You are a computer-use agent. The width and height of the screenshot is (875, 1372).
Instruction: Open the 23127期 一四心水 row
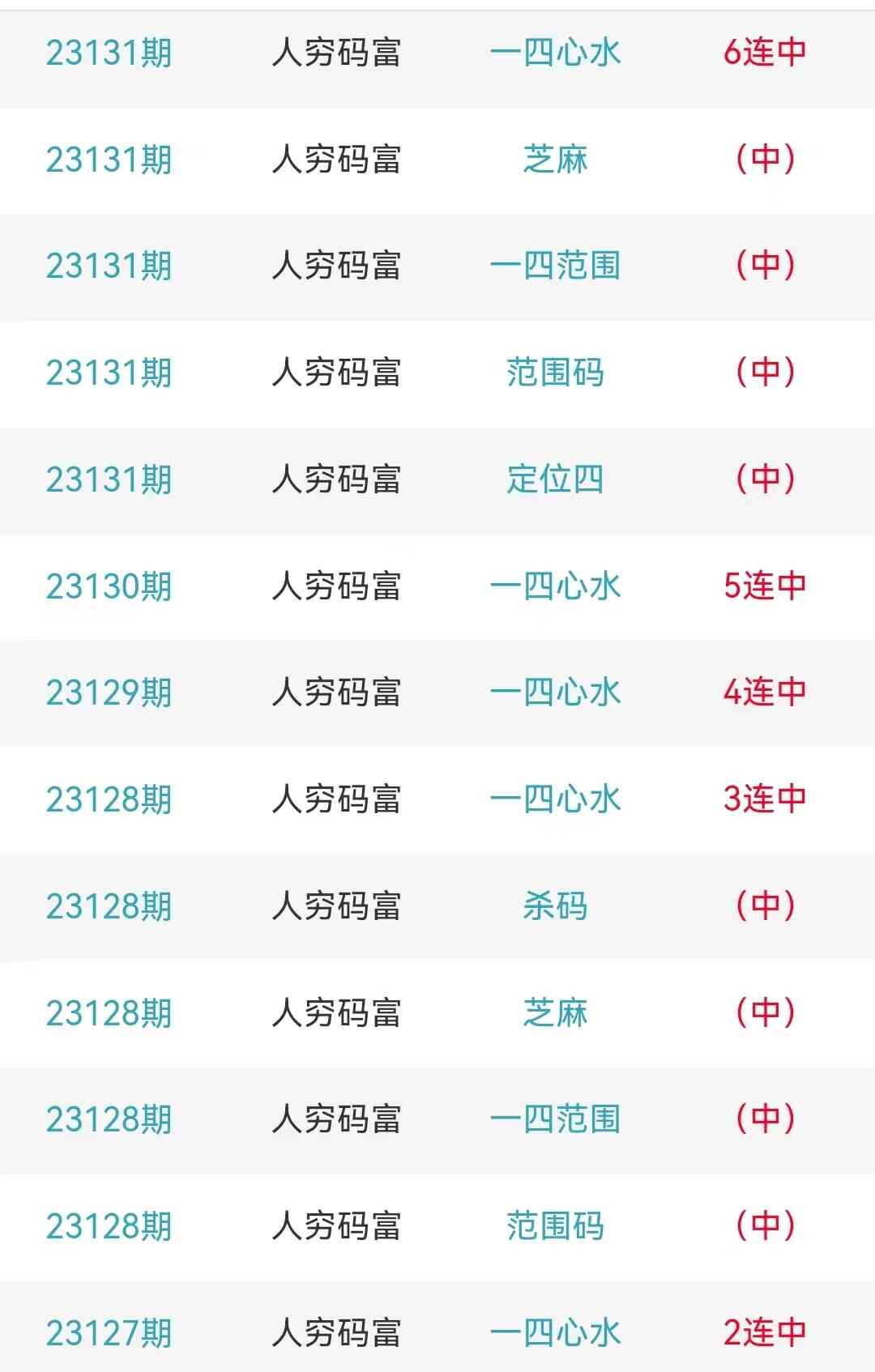click(x=555, y=1332)
